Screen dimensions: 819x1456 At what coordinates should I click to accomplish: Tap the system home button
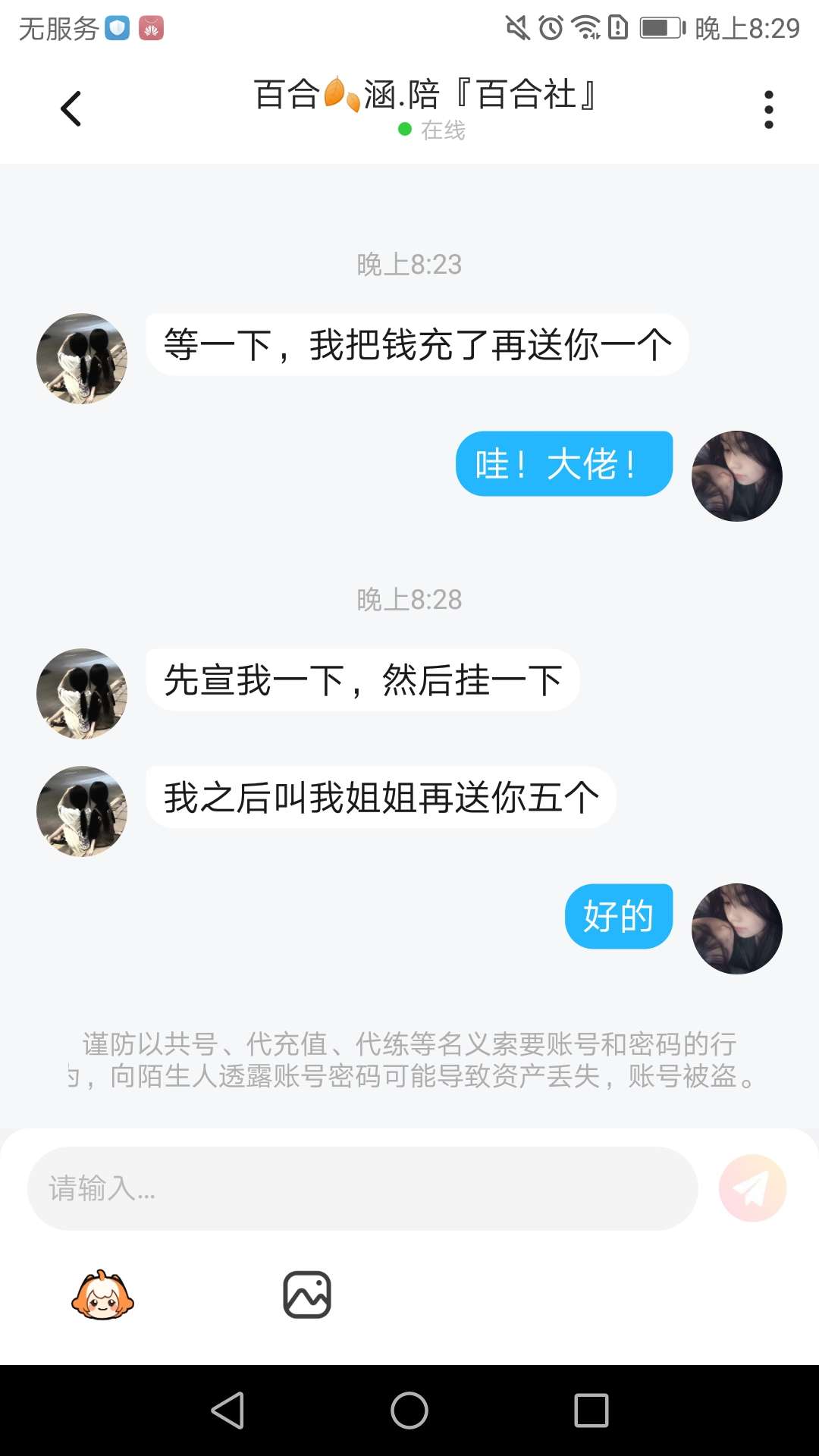pyautogui.click(x=409, y=1410)
